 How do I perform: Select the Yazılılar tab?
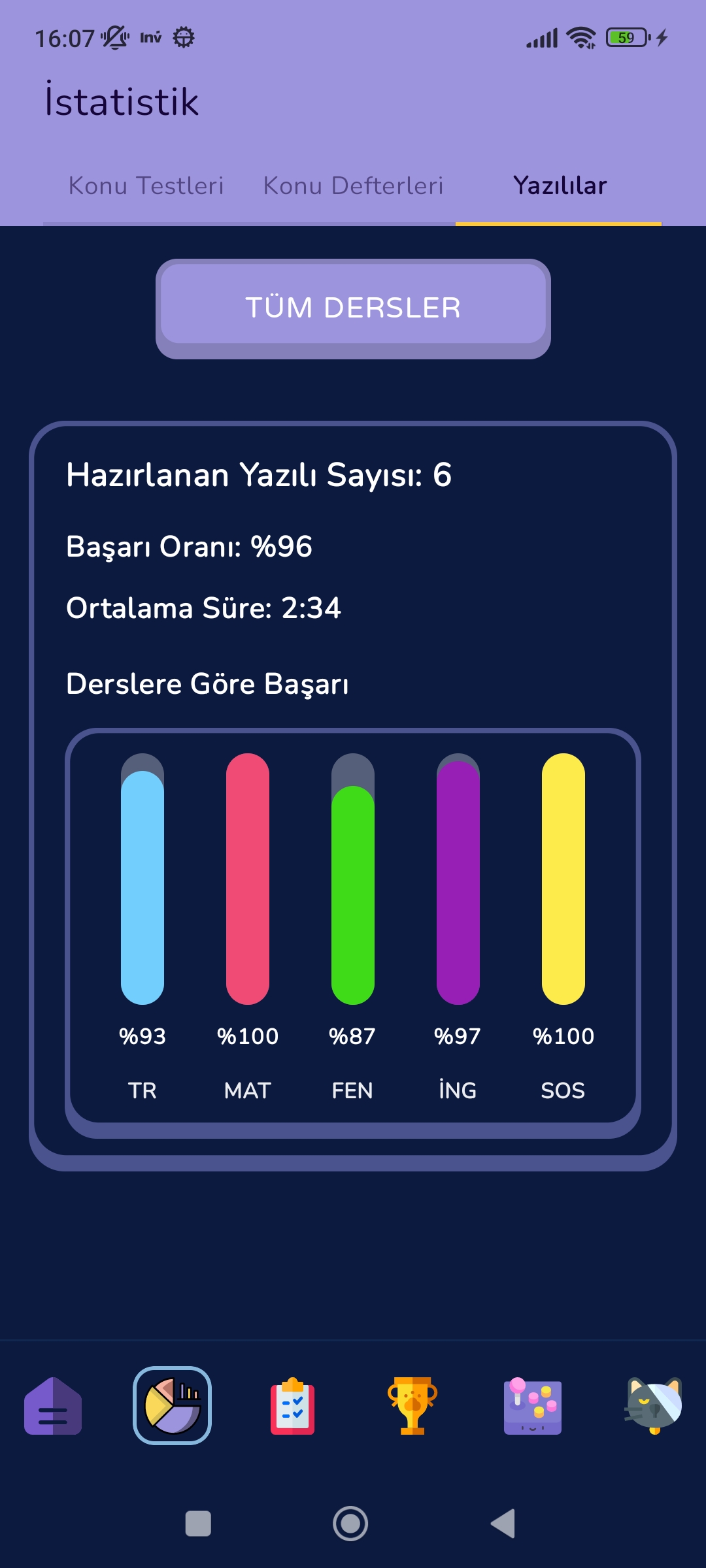(560, 186)
